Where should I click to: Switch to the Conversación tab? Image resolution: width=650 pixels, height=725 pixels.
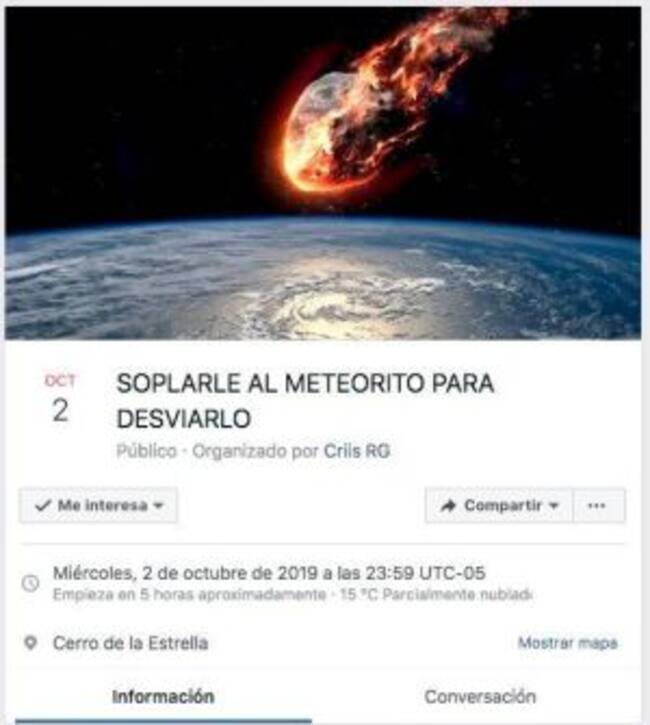[x=480, y=696]
